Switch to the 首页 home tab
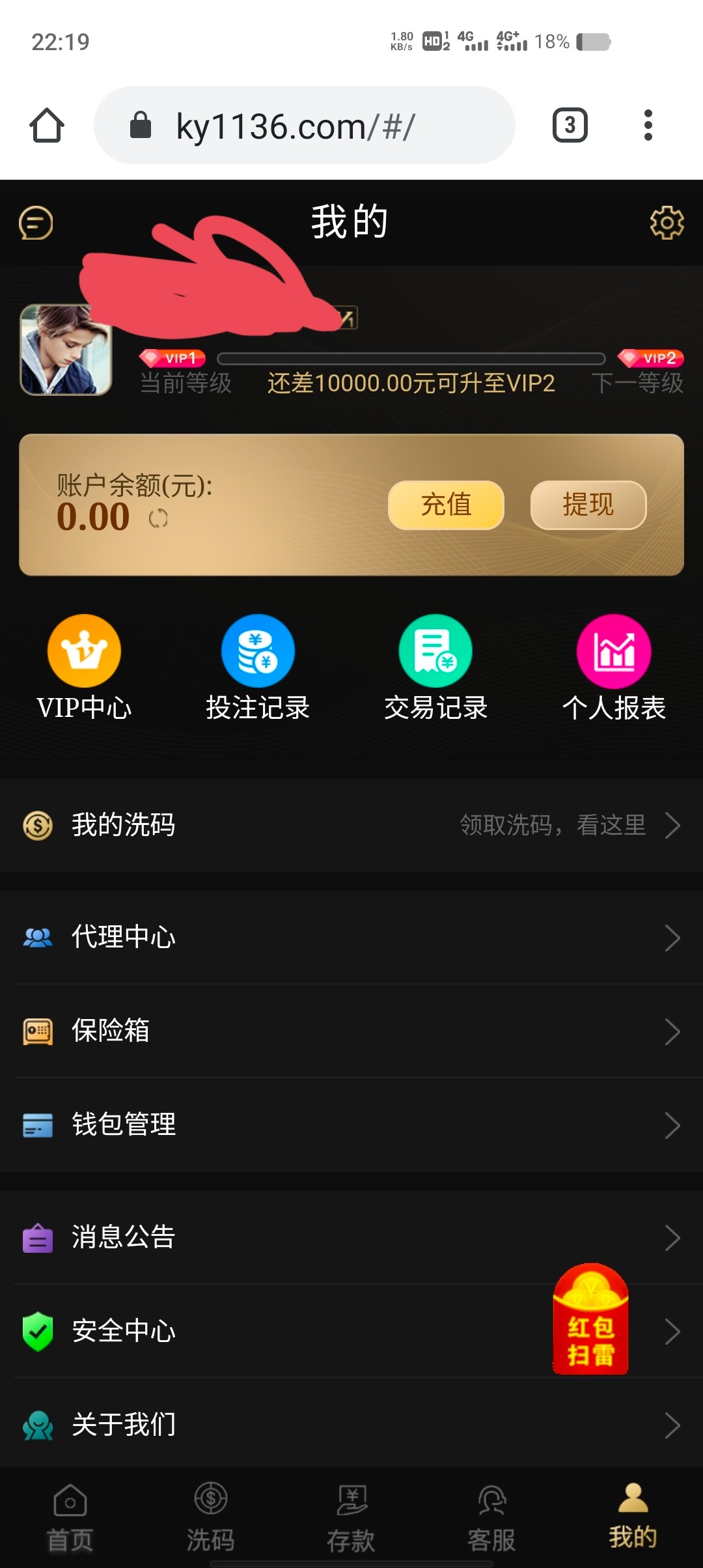This screenshot has height=1568, width=703. 70,1517
